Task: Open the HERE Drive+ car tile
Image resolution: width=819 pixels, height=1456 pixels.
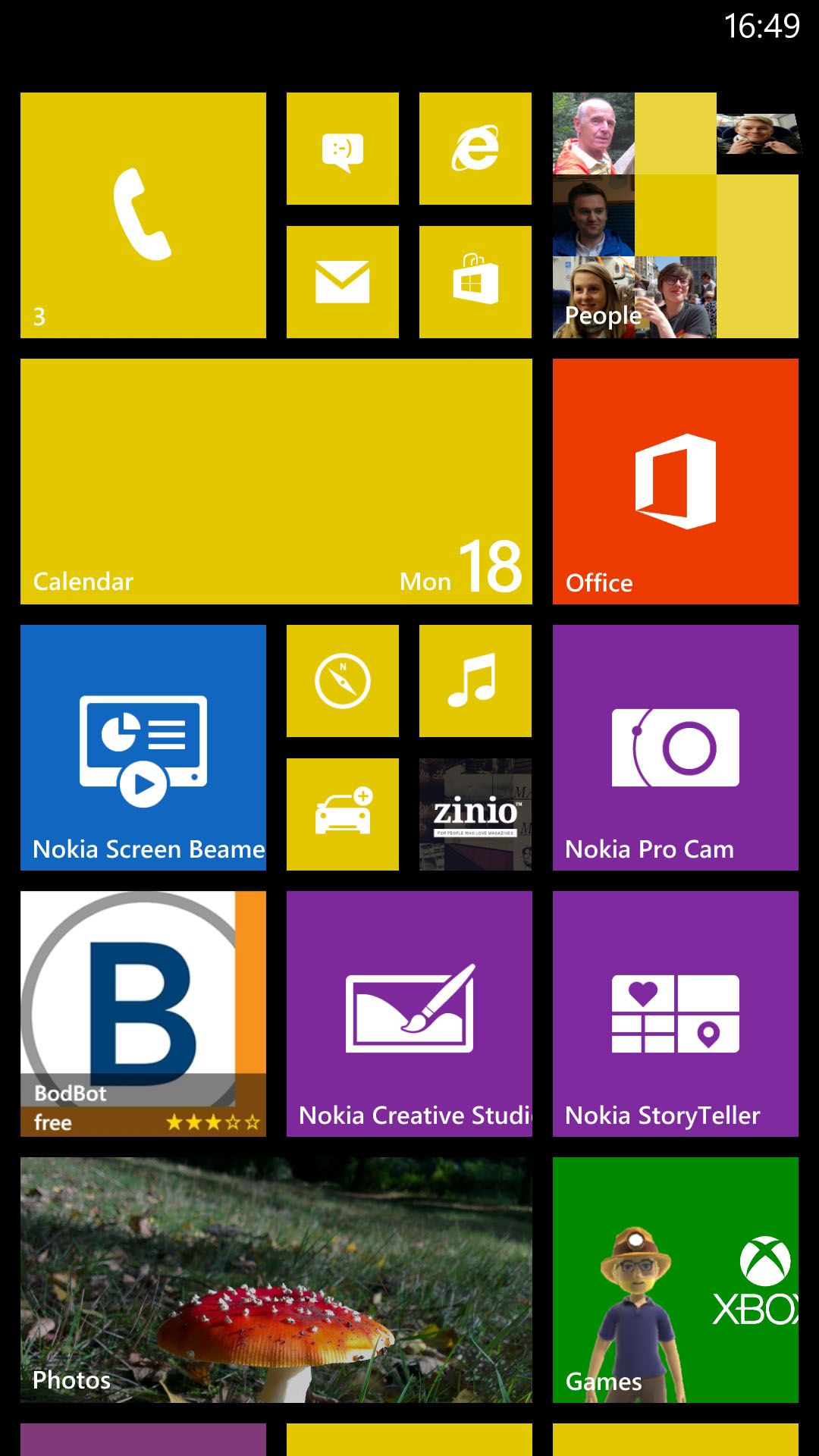Action: click(342, 812)
